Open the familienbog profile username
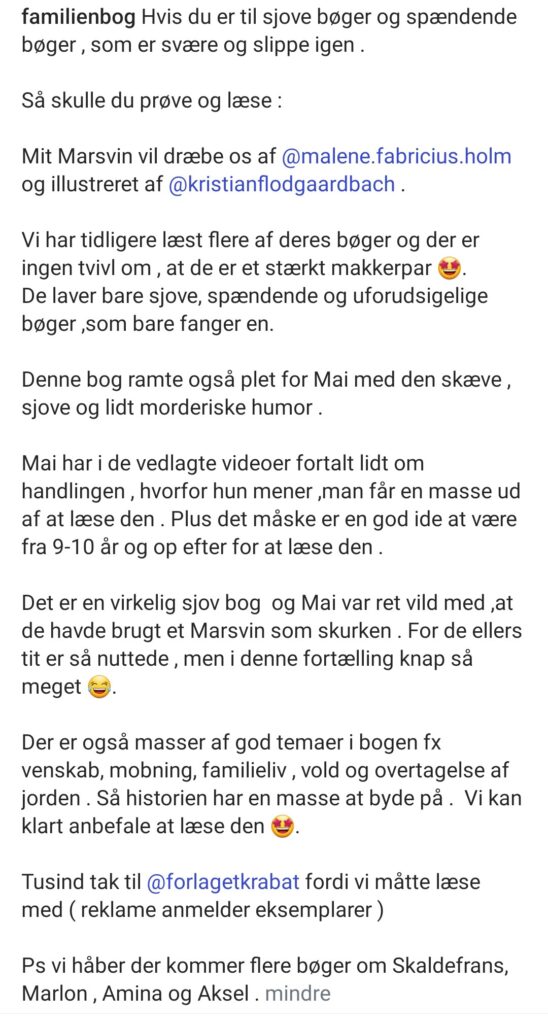Viewport: 548px width, 1024px height. (80, 18)
